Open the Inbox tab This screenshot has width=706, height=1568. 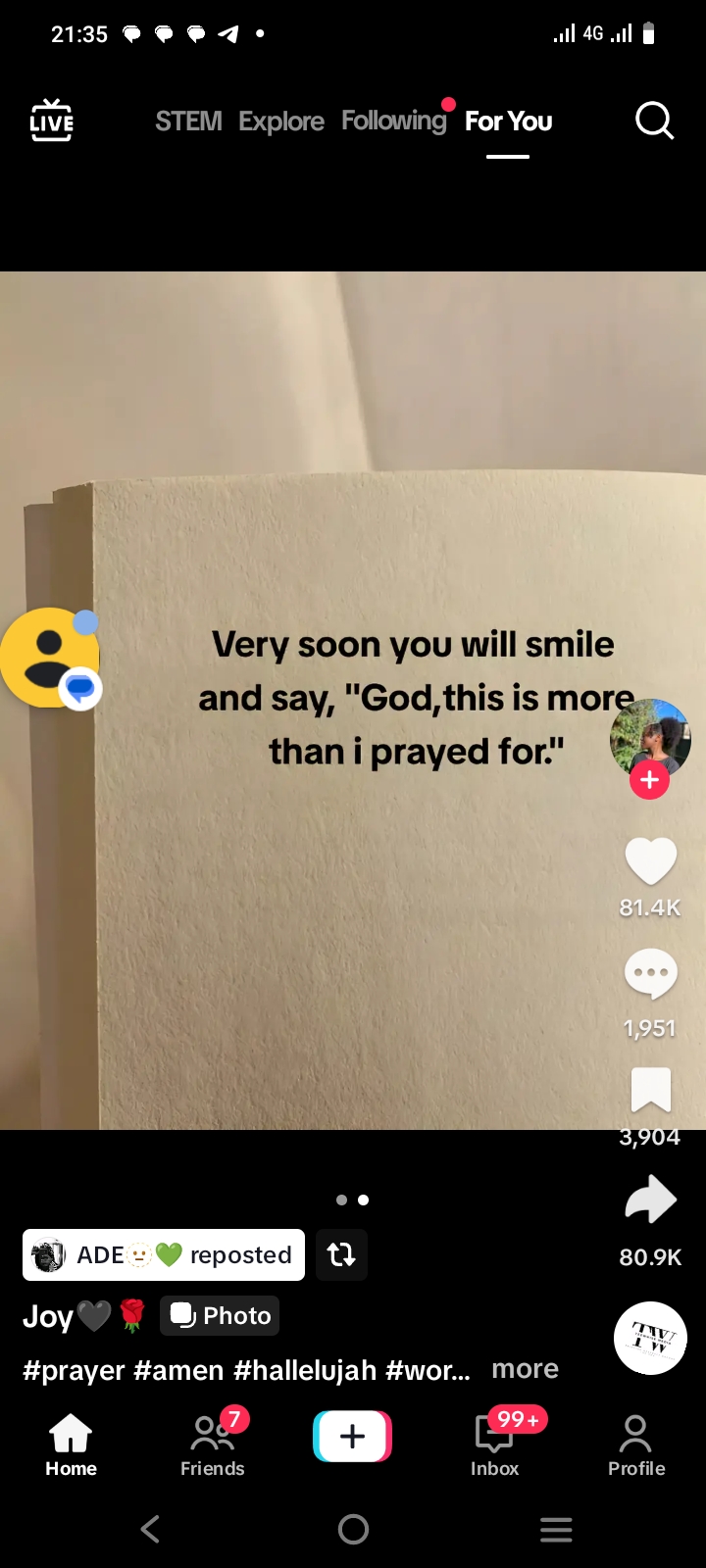pos(494,1445)
